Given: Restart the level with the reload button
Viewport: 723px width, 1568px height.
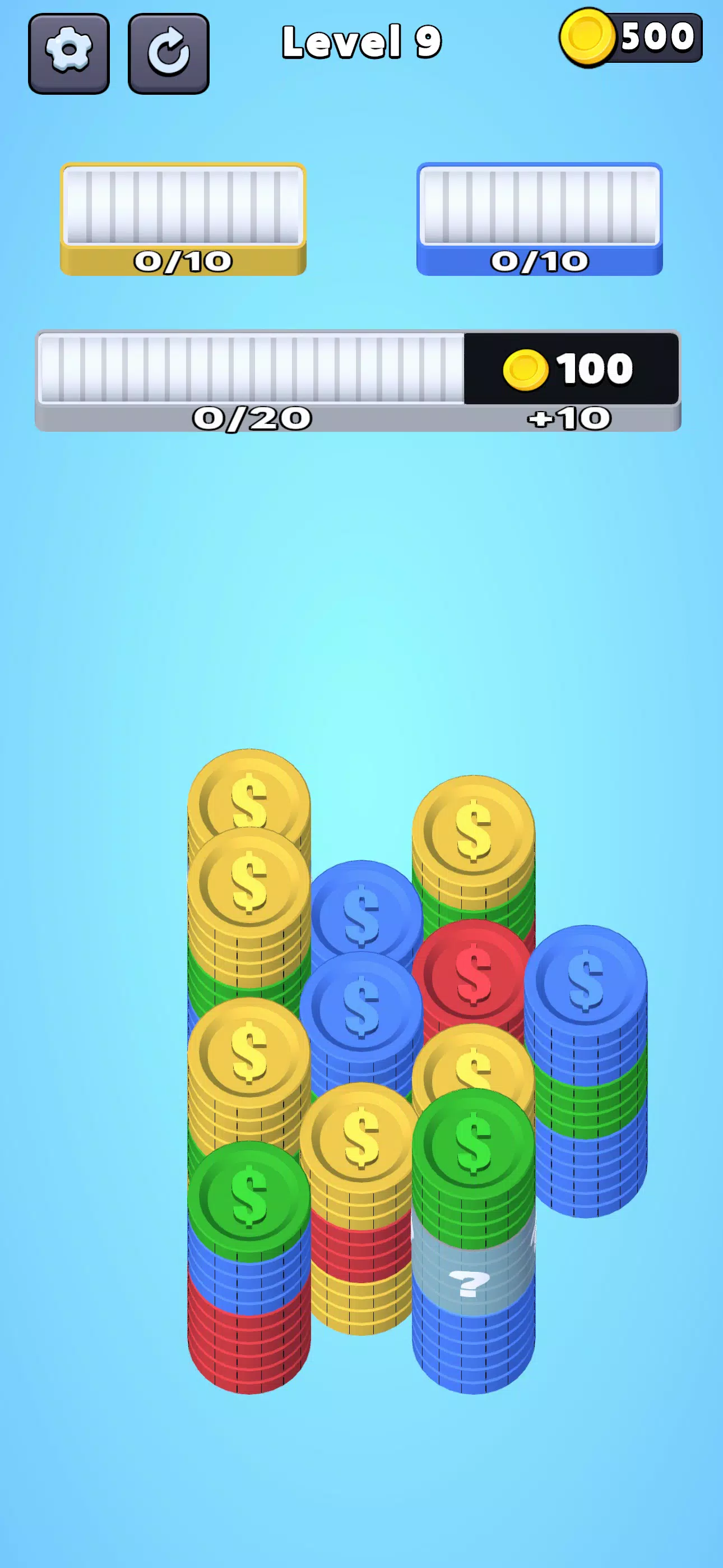Looking at the screenshot, I should tap(169, 54).
